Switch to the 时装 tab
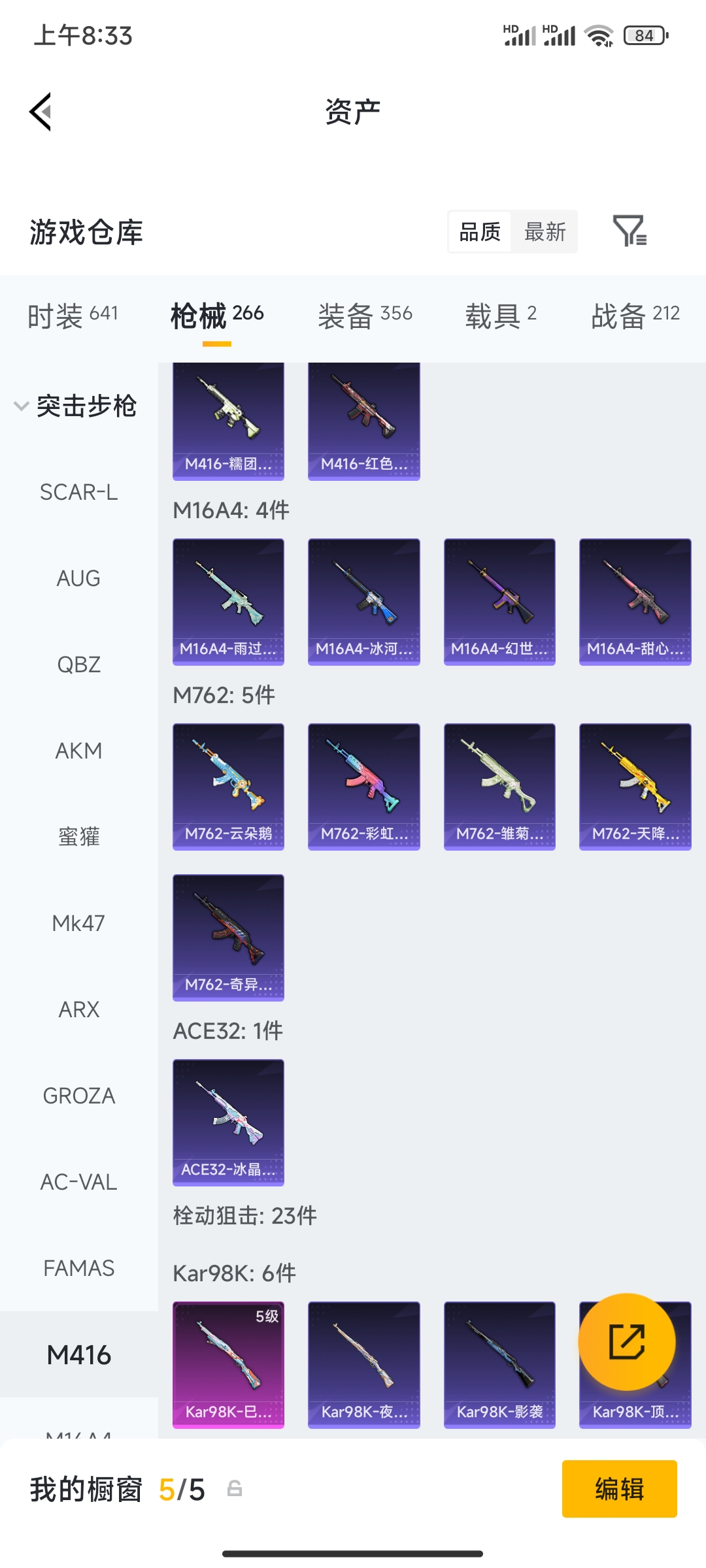 pos(73,316)
